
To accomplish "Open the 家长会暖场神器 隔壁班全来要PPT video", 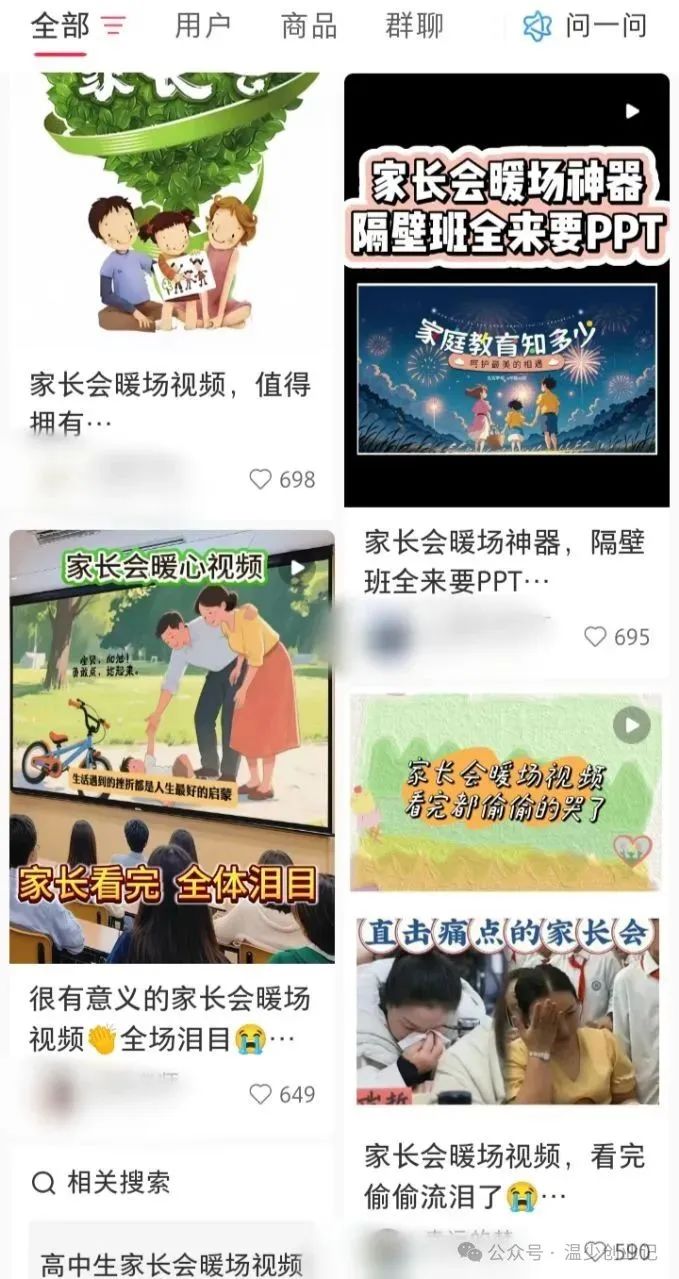I will pos(507,290).
